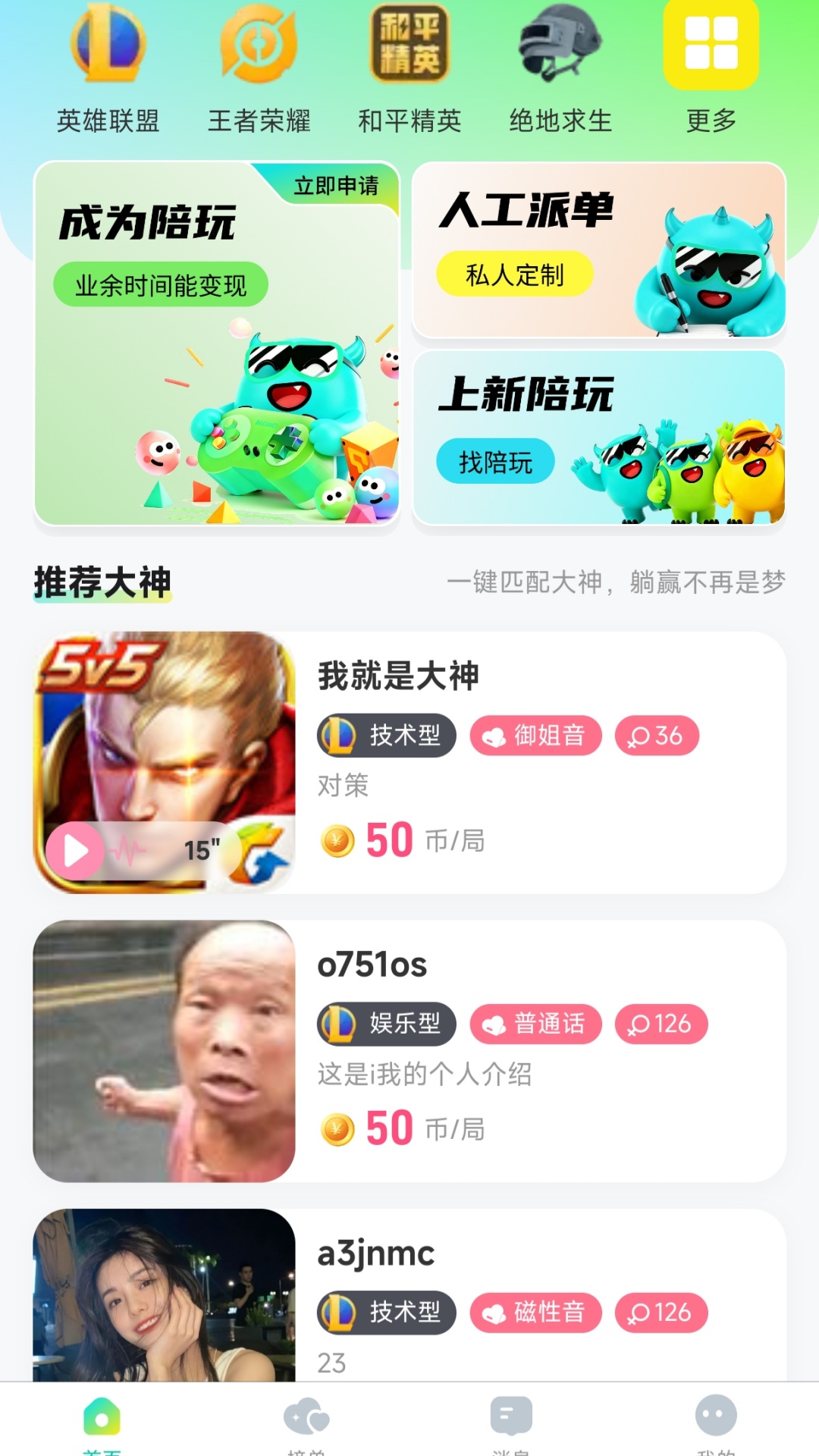The image size is (819, 1456).
Task: Open the profile card of 我就是大神
Action: point(538,762)
